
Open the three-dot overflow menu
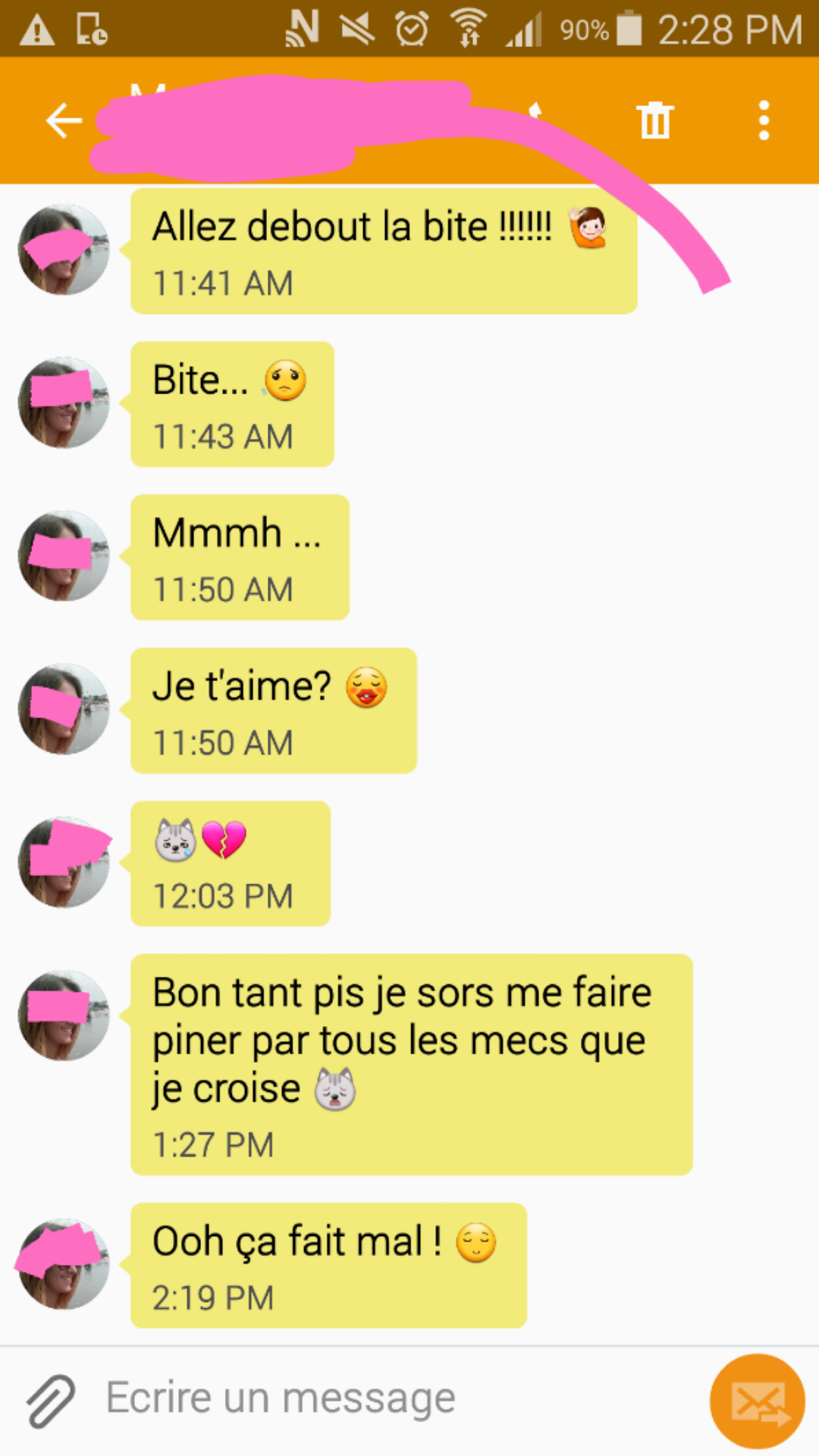tap(764, 121)
